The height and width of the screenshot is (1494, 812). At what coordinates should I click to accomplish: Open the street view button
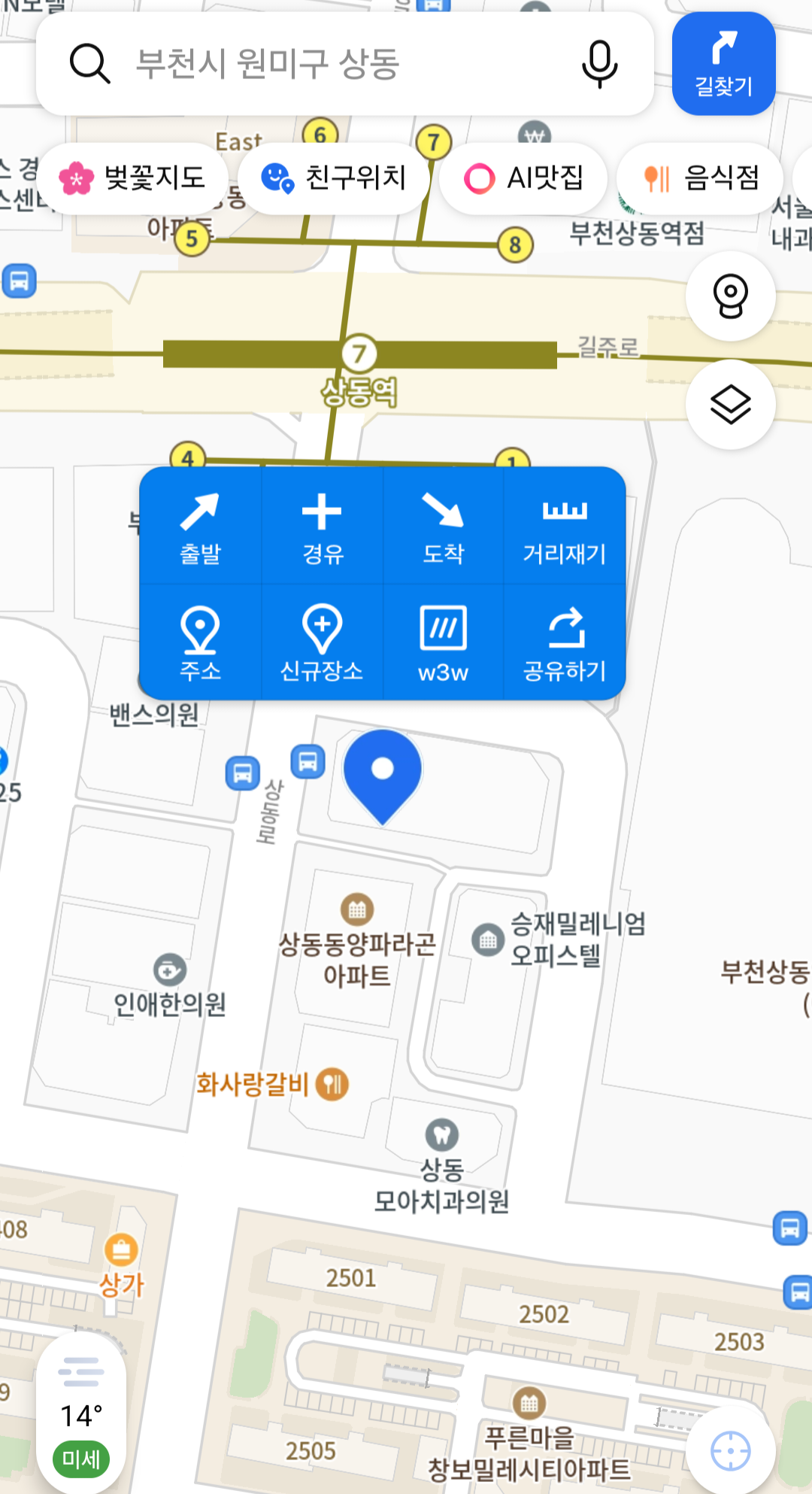coord(730,296)
